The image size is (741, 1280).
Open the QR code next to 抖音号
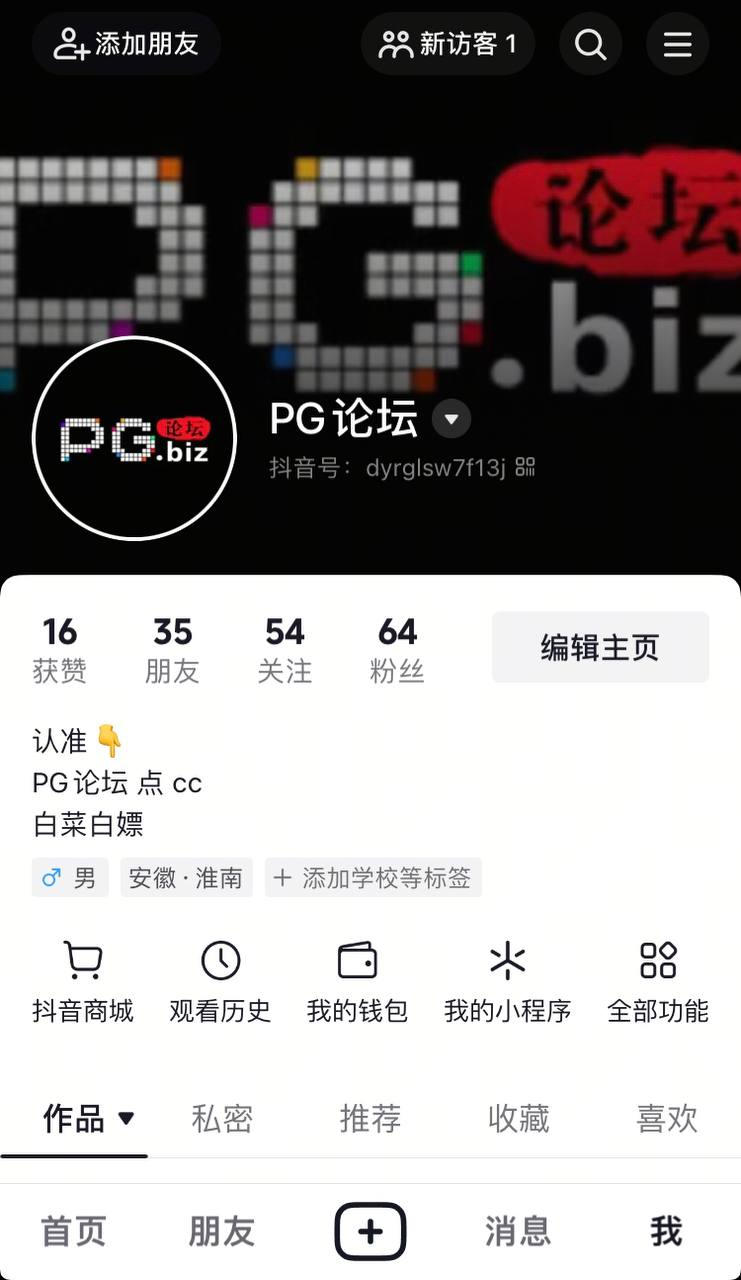525,467
